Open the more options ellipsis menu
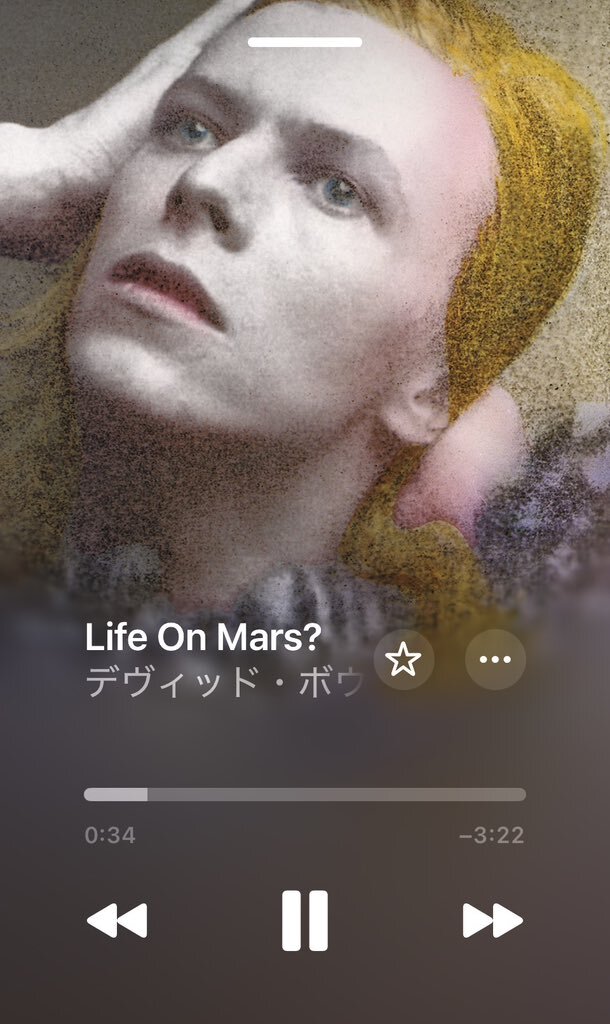The height and width of the screenshot is (1024, 610). [x=495, y=660]
